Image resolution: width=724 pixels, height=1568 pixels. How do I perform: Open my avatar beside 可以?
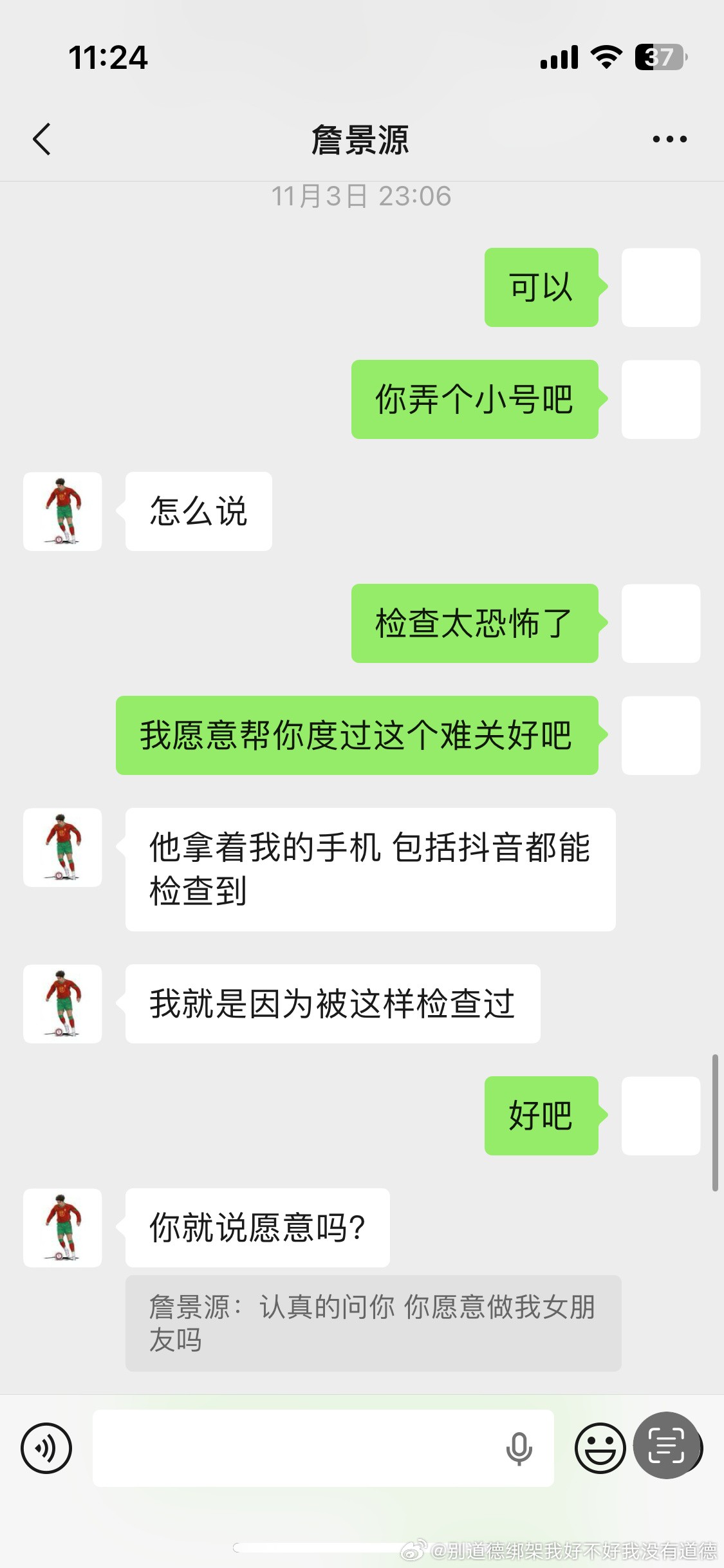click(x=660, y=288)
